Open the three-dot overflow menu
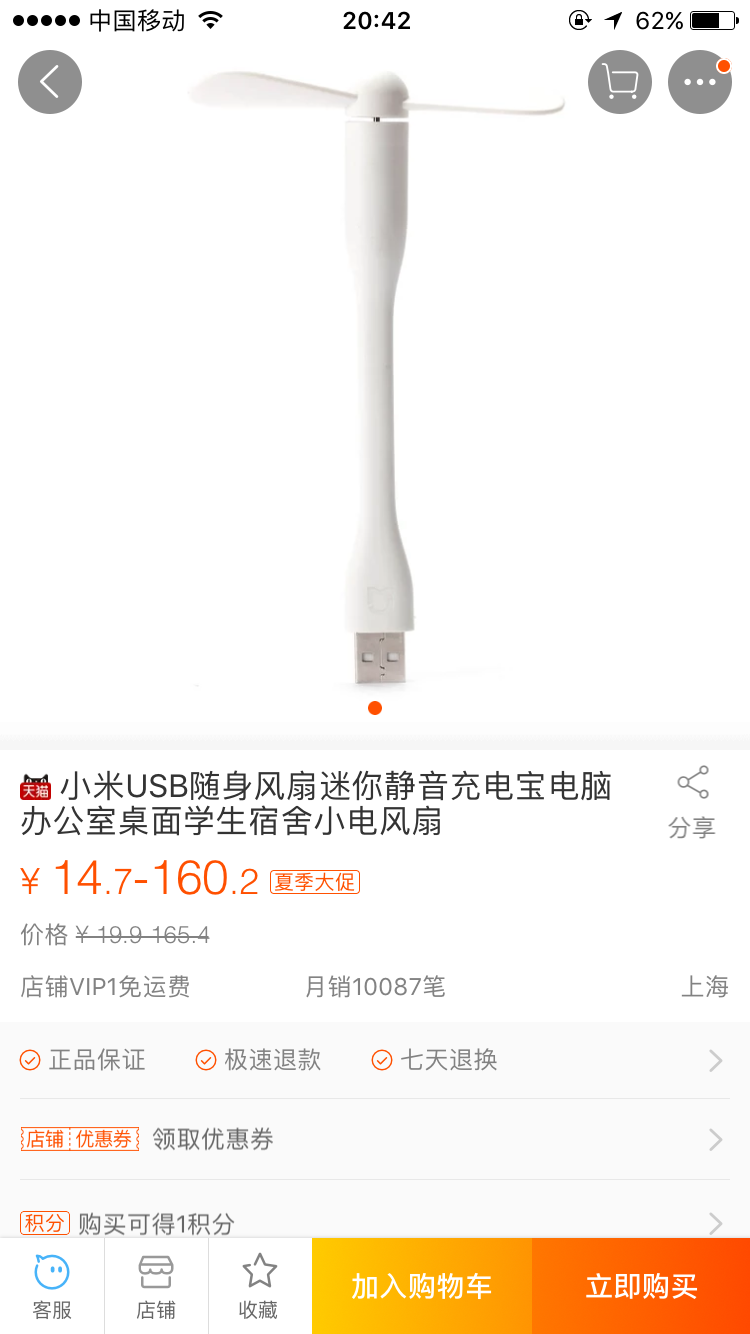 (700, 82)
